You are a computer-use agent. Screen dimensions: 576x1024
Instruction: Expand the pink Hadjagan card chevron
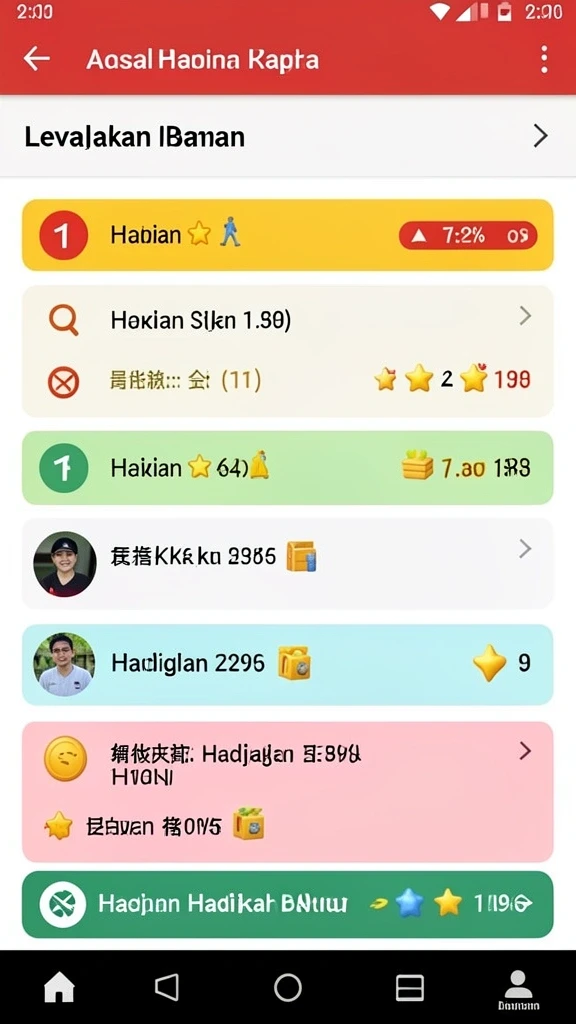click(525, 751)
